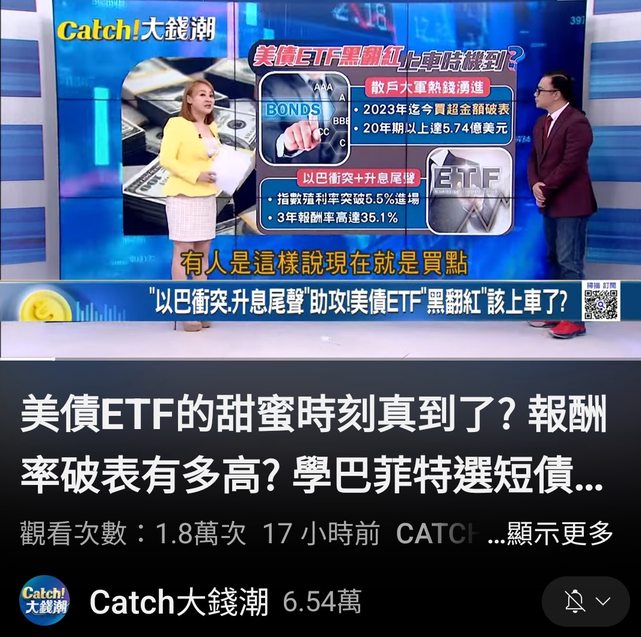The height and width of the screenshot is (637, 641).
Task: Open the Catch大錢潮 channel avatar
Action: coord(45,602)
